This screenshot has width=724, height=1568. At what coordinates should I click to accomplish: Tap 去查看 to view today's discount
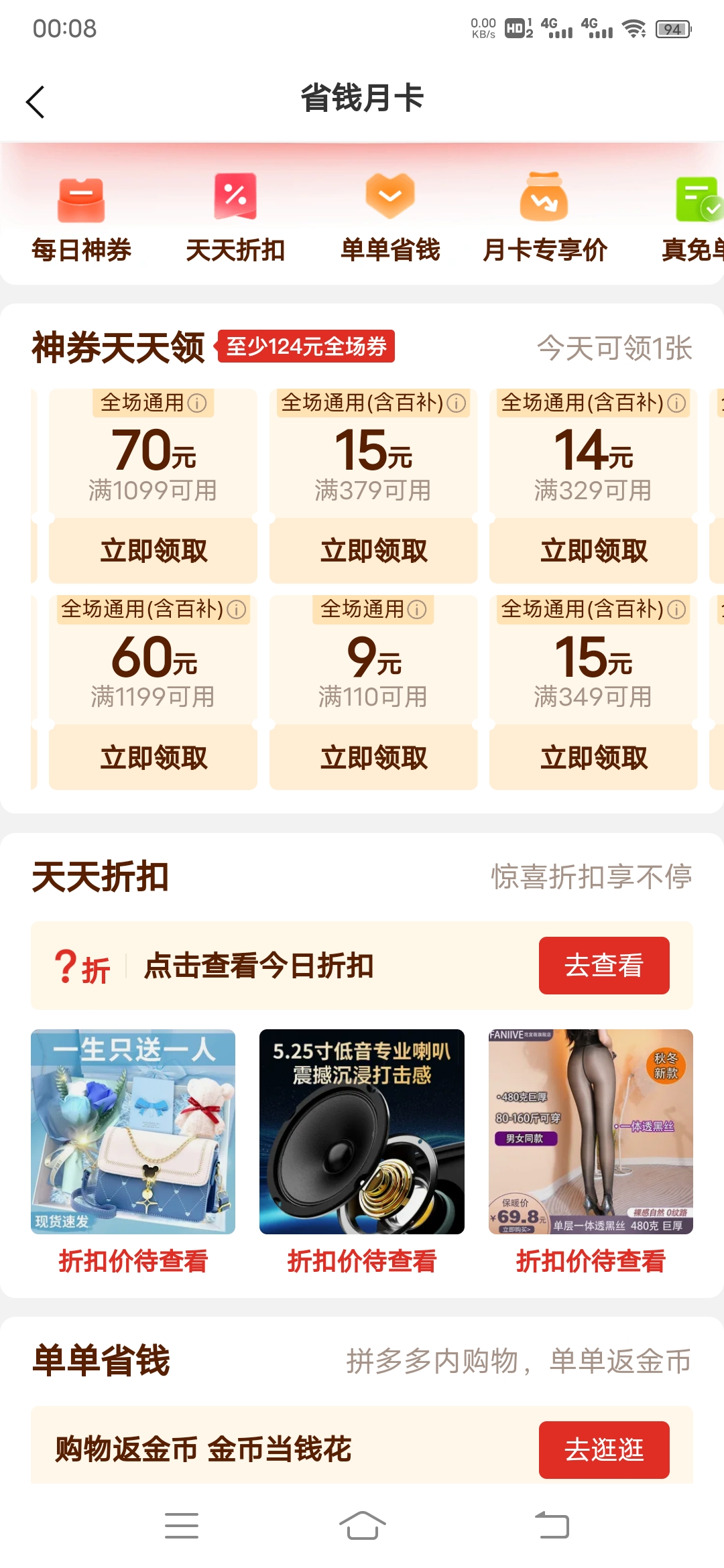(x=603, y=966)
